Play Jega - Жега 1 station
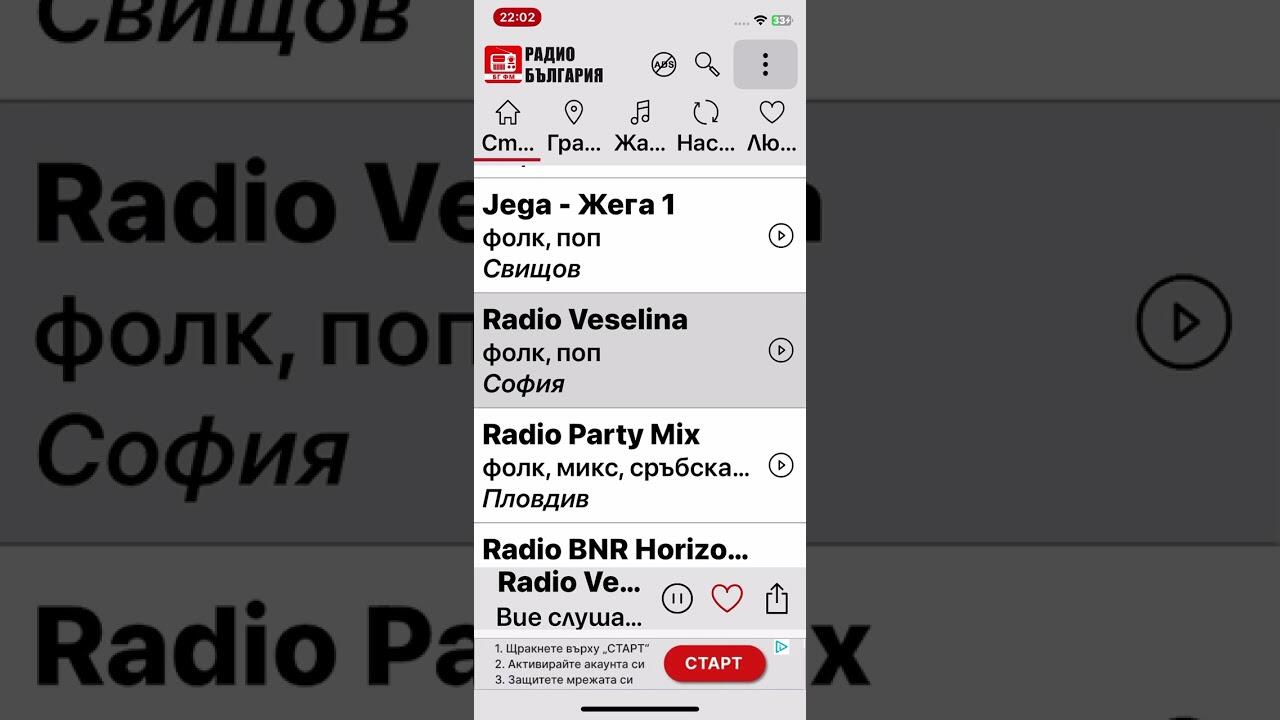The height and width of the screenshot is (720, 1280). coord(780,236)
